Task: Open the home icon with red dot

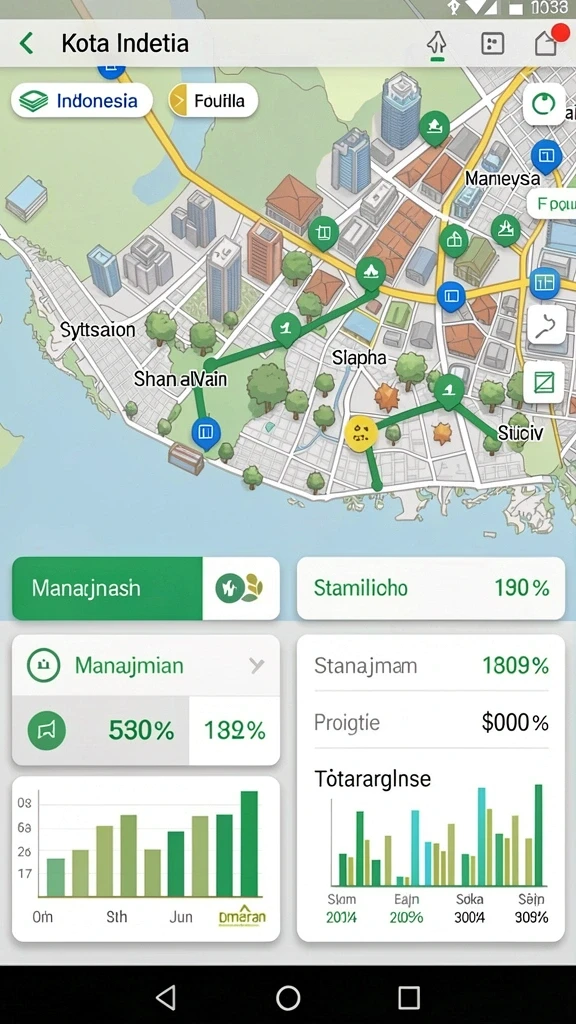Action: [547, 42]
